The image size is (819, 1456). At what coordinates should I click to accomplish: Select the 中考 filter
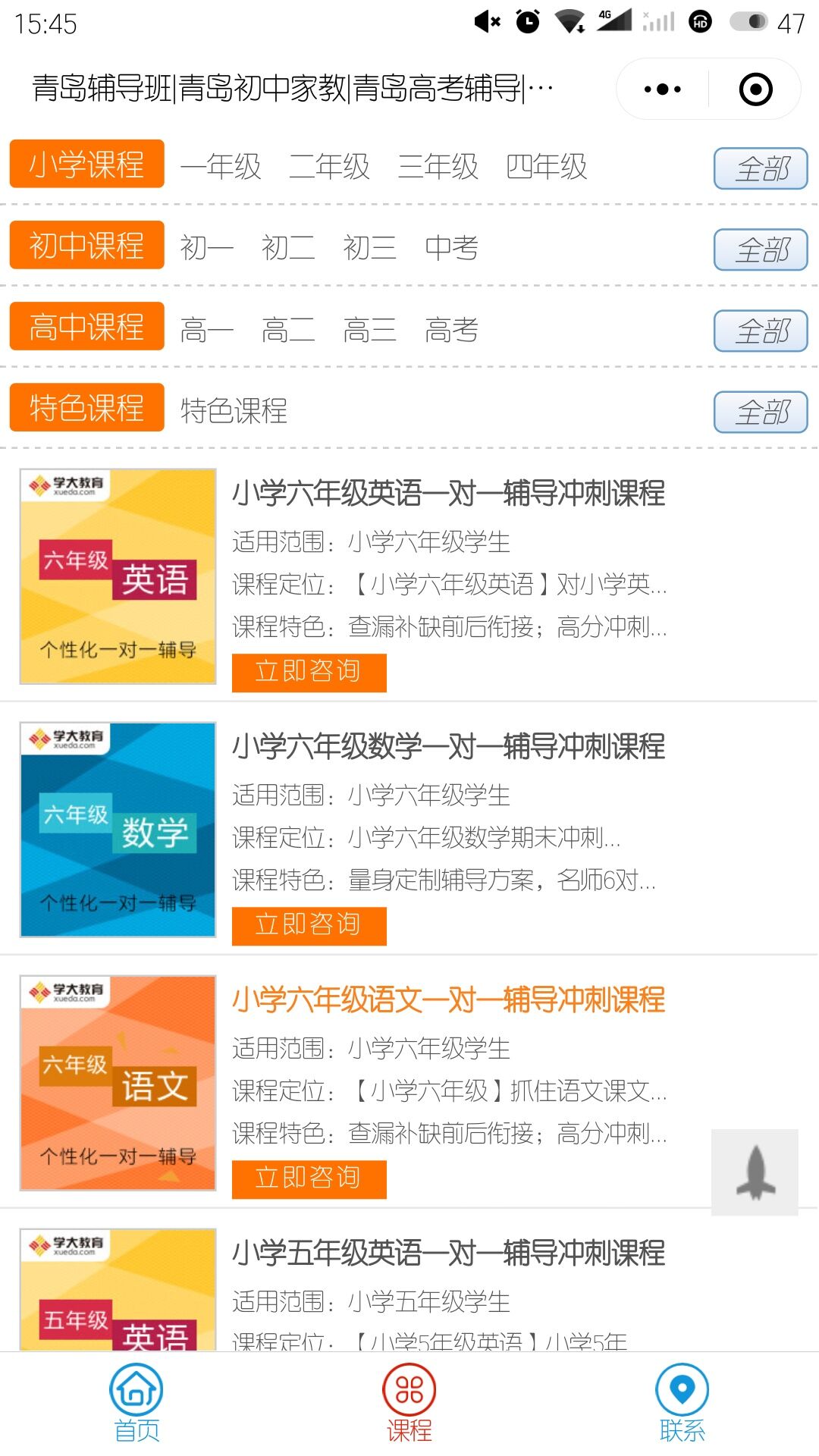[451, 248]
